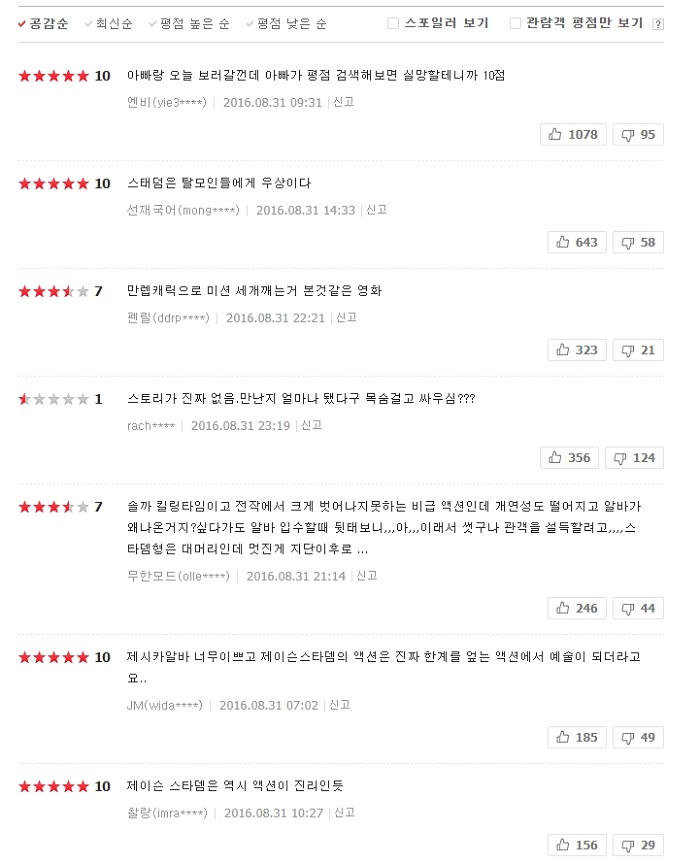The image size is (700, 863).
Task: Check the 스포일러 보기 checkbox
Action: pos(394,23)
